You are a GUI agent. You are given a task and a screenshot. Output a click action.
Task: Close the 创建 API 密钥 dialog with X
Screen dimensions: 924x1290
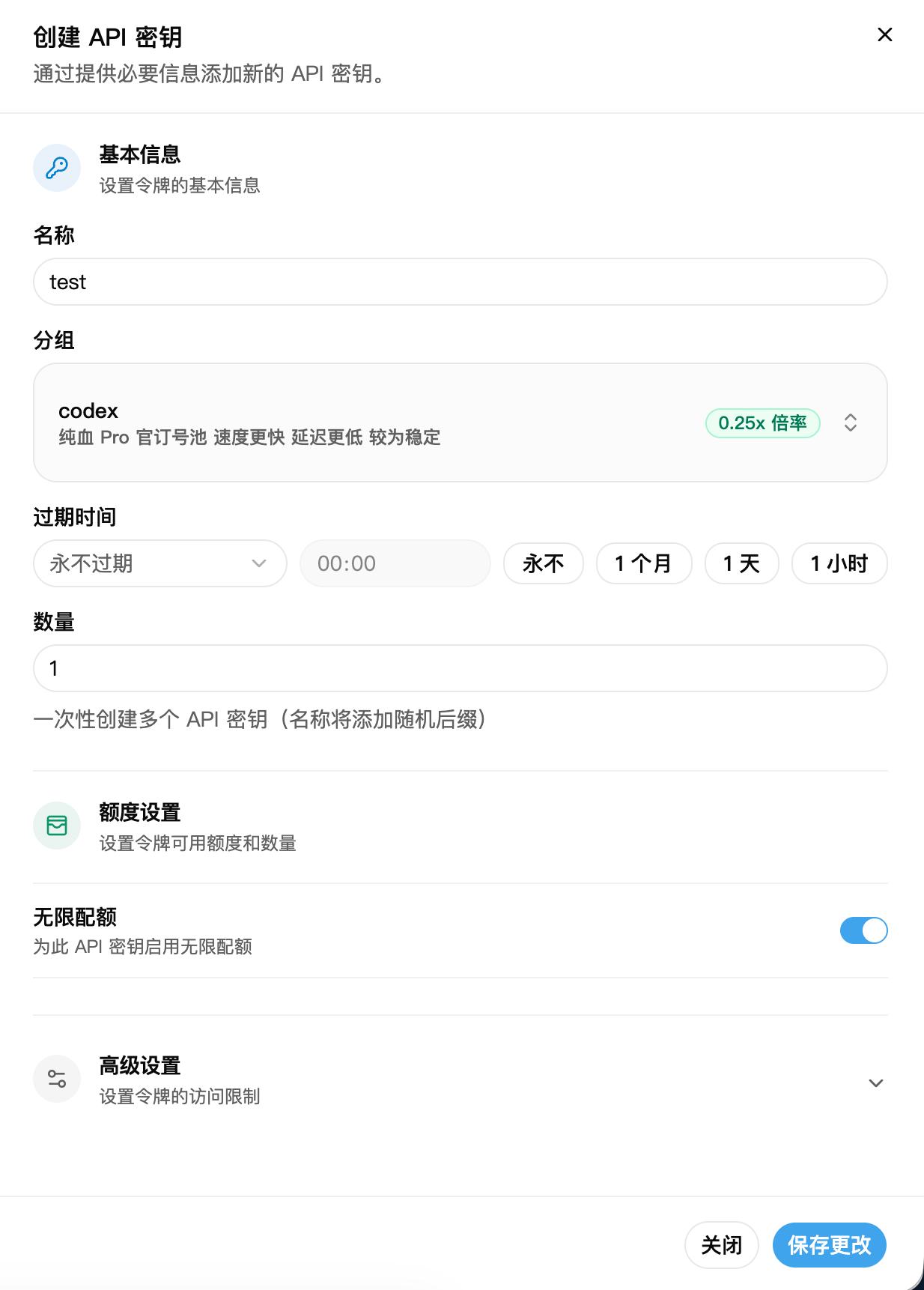coord(884,34)
